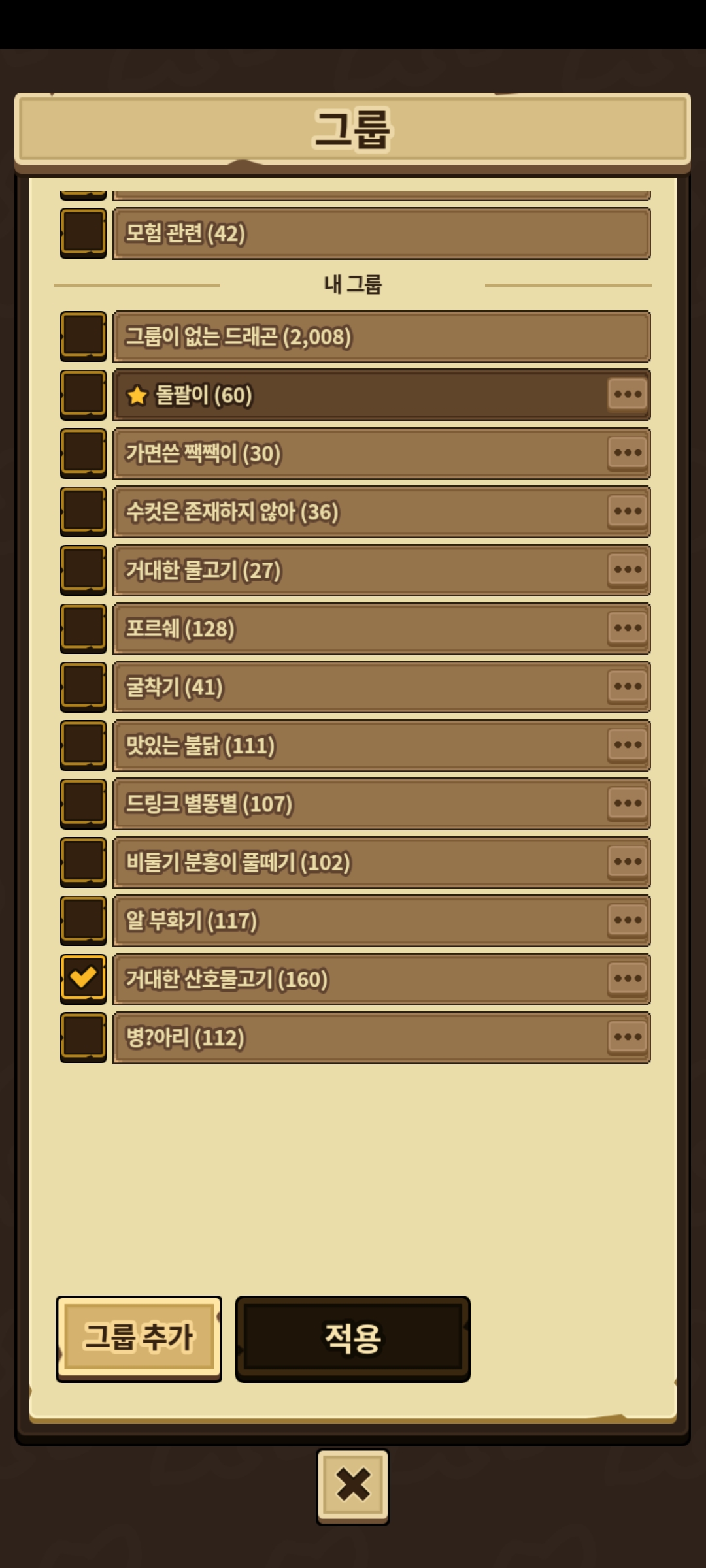706x1568 pixels.
Task: Open the options menu for 굴착기 (41)
Action: [x=628, y=686]
